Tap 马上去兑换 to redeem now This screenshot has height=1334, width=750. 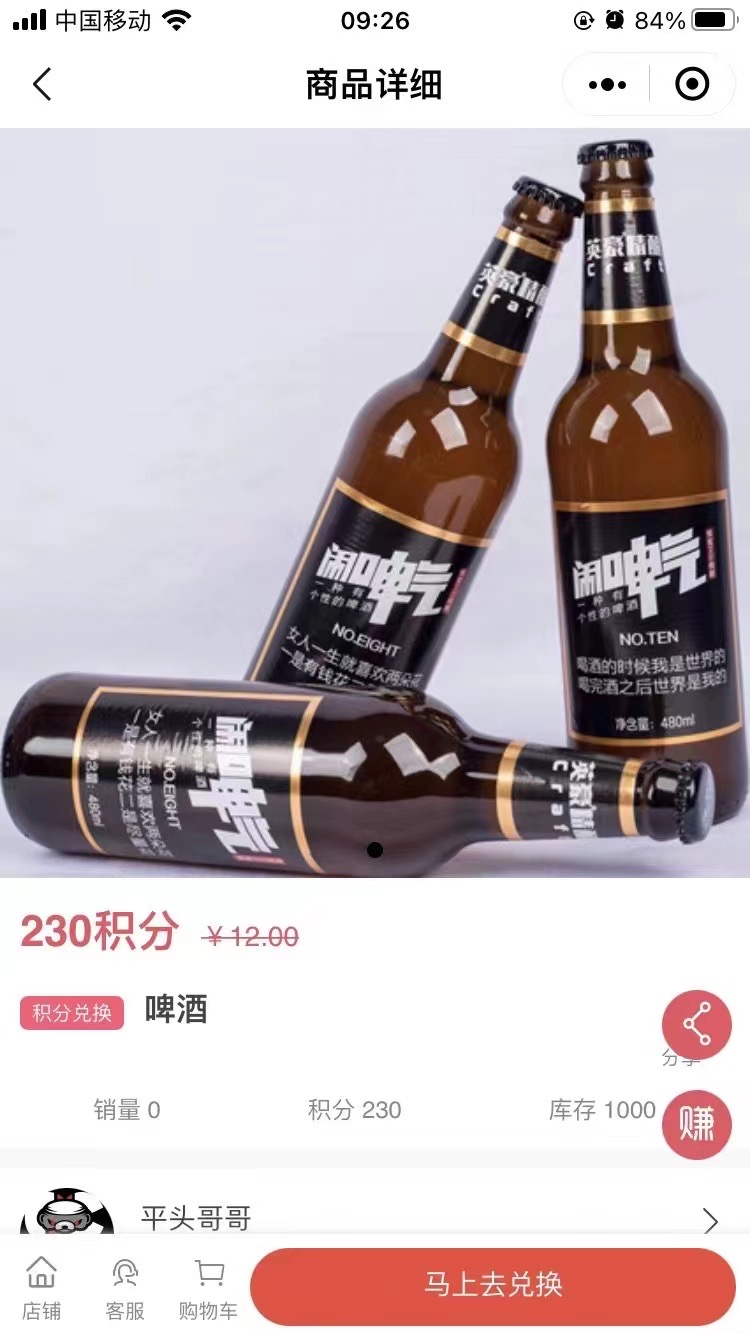point(493,1286)
